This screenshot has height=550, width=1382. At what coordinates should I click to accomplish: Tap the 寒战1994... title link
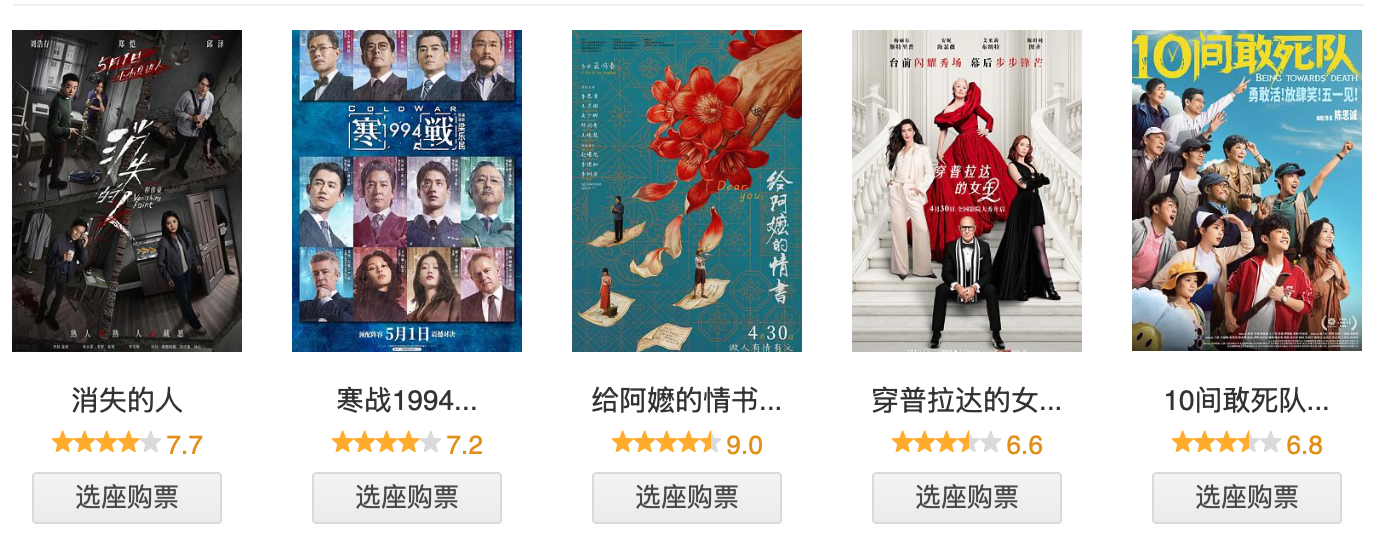tap(407, 401)
